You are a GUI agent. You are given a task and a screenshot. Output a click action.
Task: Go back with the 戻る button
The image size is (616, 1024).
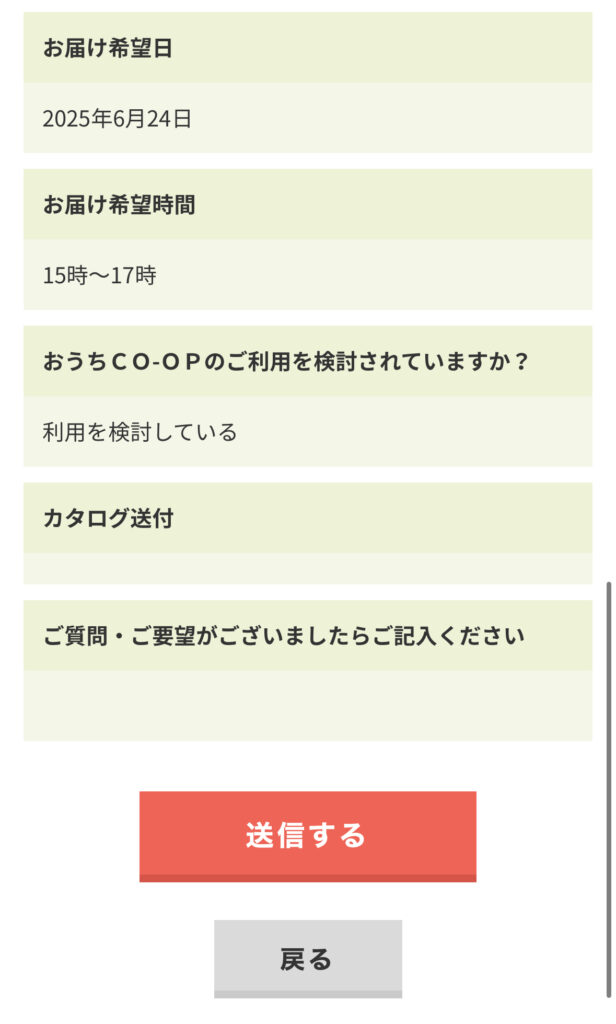point(308,959)
